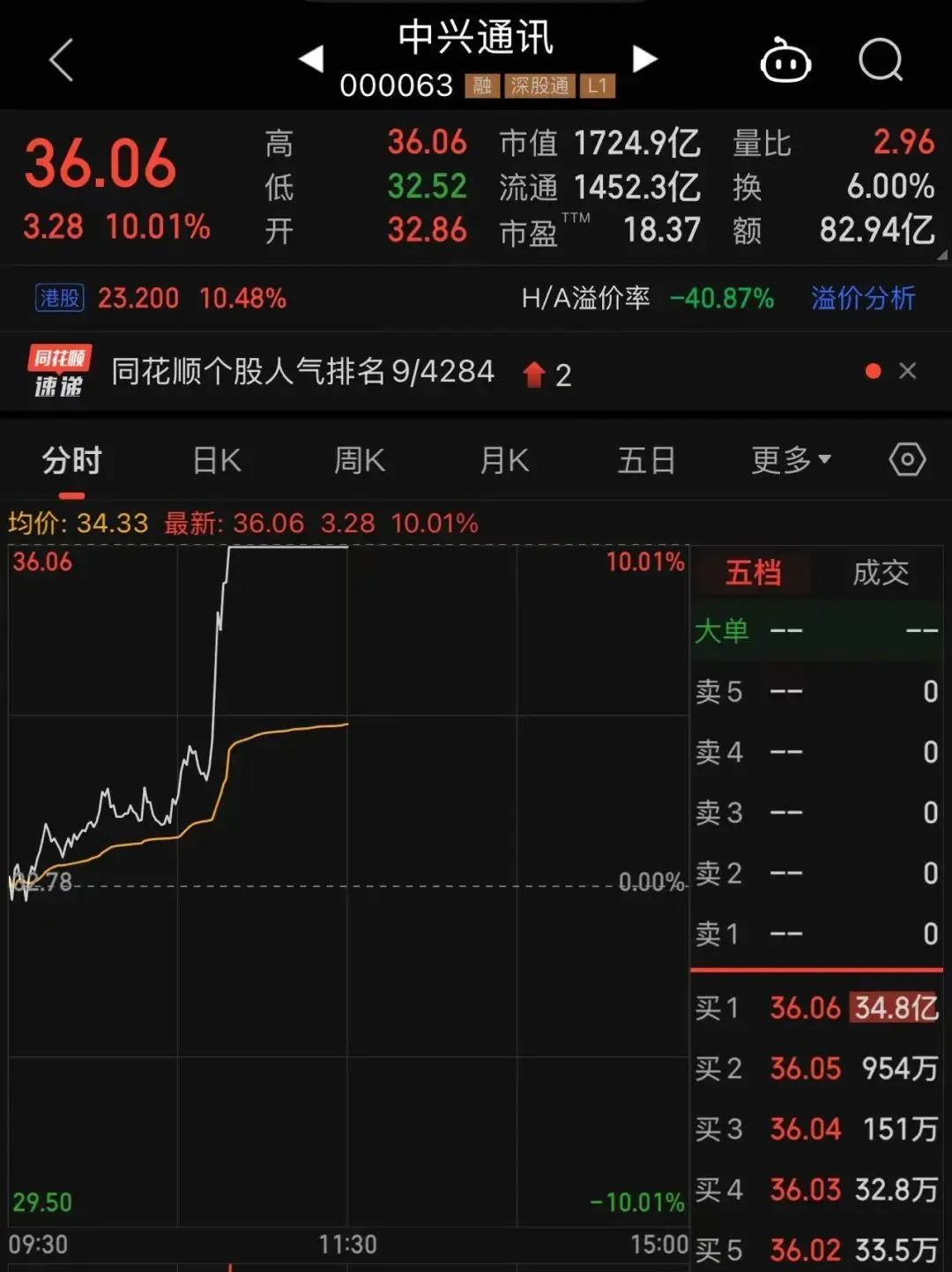Viewport: 952px width, 1272px height.
Task: Expand the 更多 chart options dropdown
Action: pyautogui.click(x=791, y=460)
